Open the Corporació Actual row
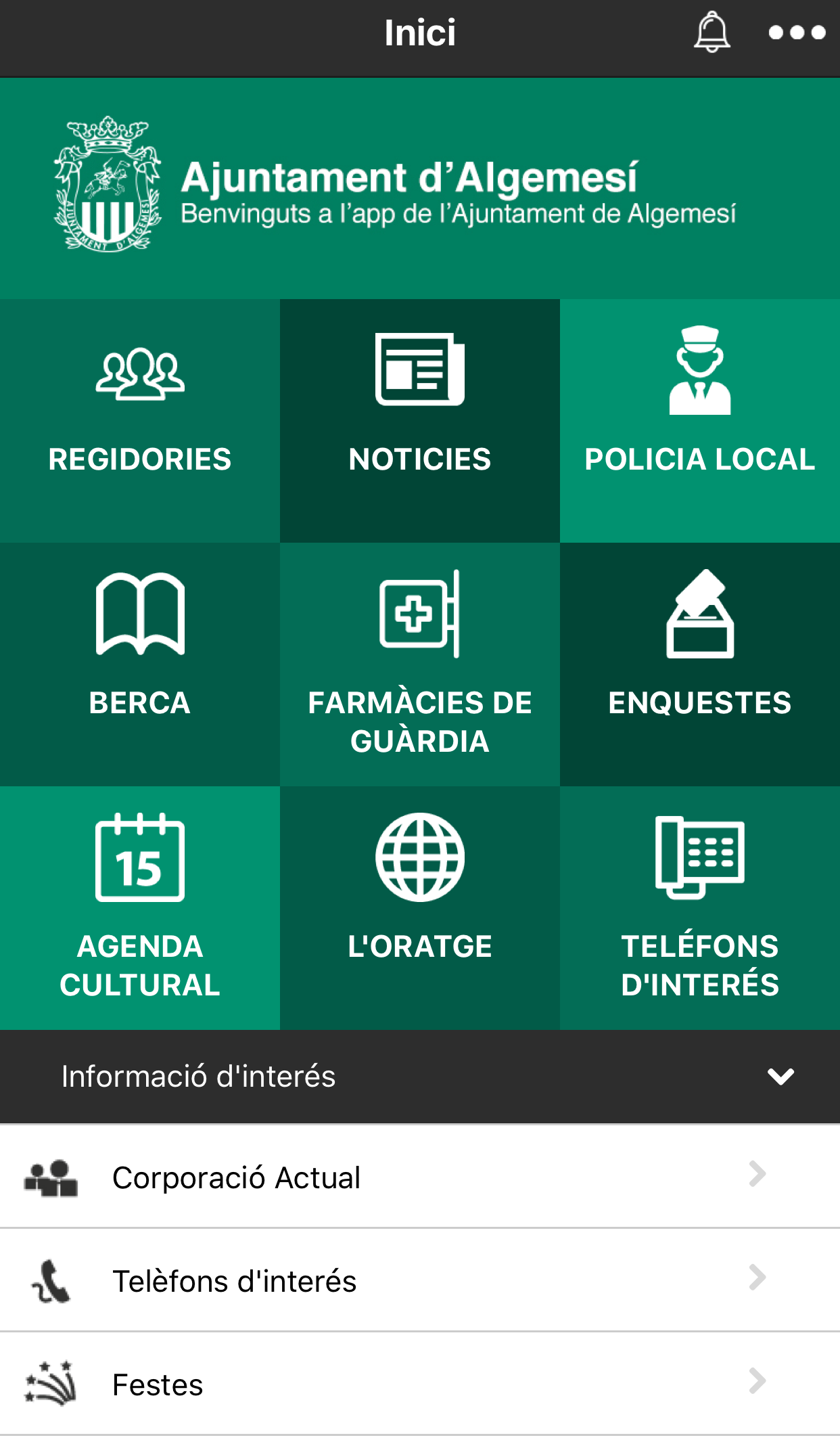Viewport: 840px width, 1442px height. [420, 1177]
